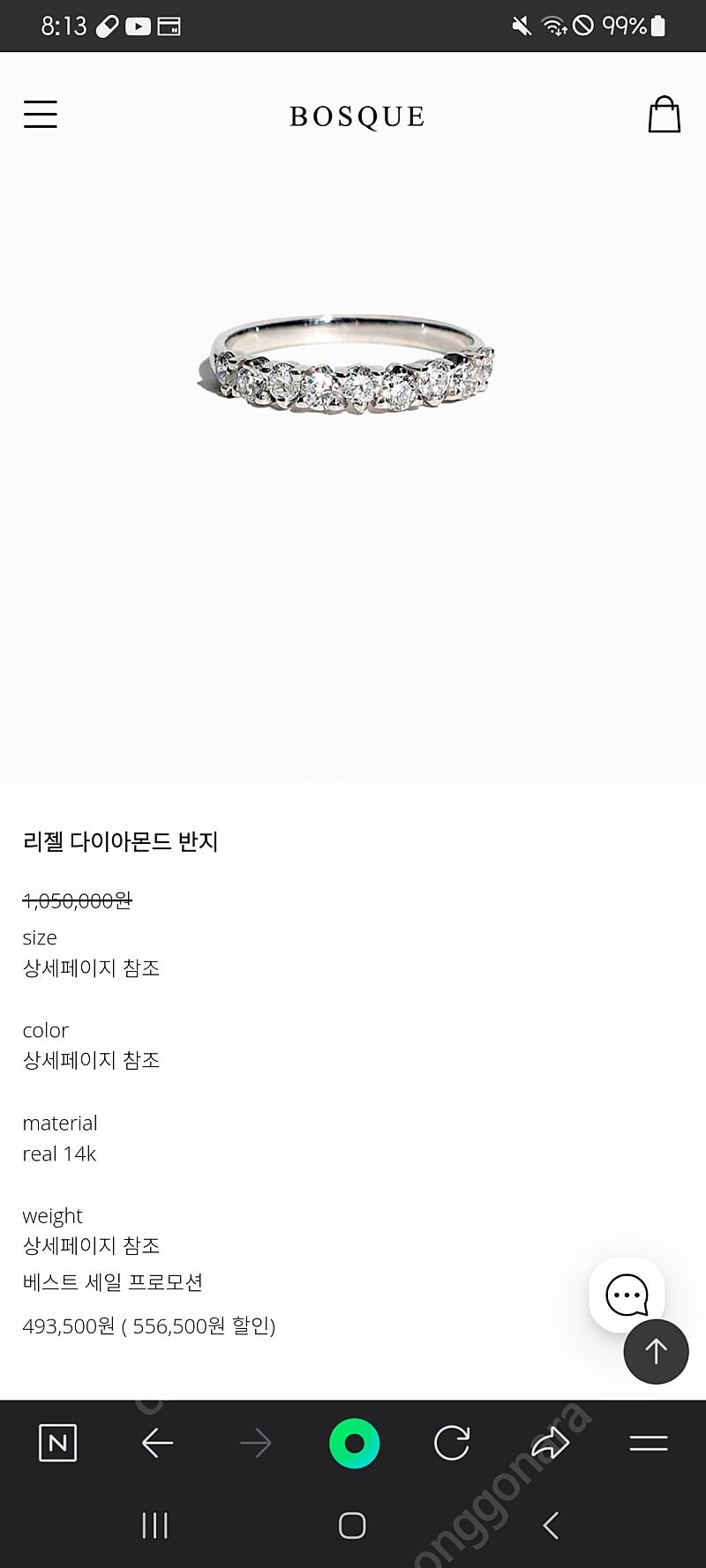706x1568 pixels.
Task: Open recent apps overview
Action: 155,1526
